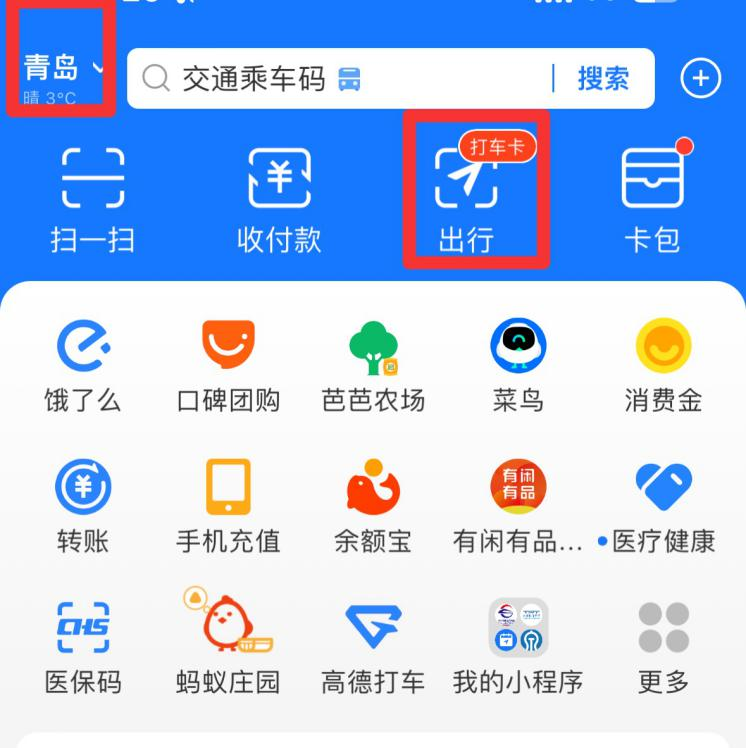Start a 转账 transfer

(83, 507)
